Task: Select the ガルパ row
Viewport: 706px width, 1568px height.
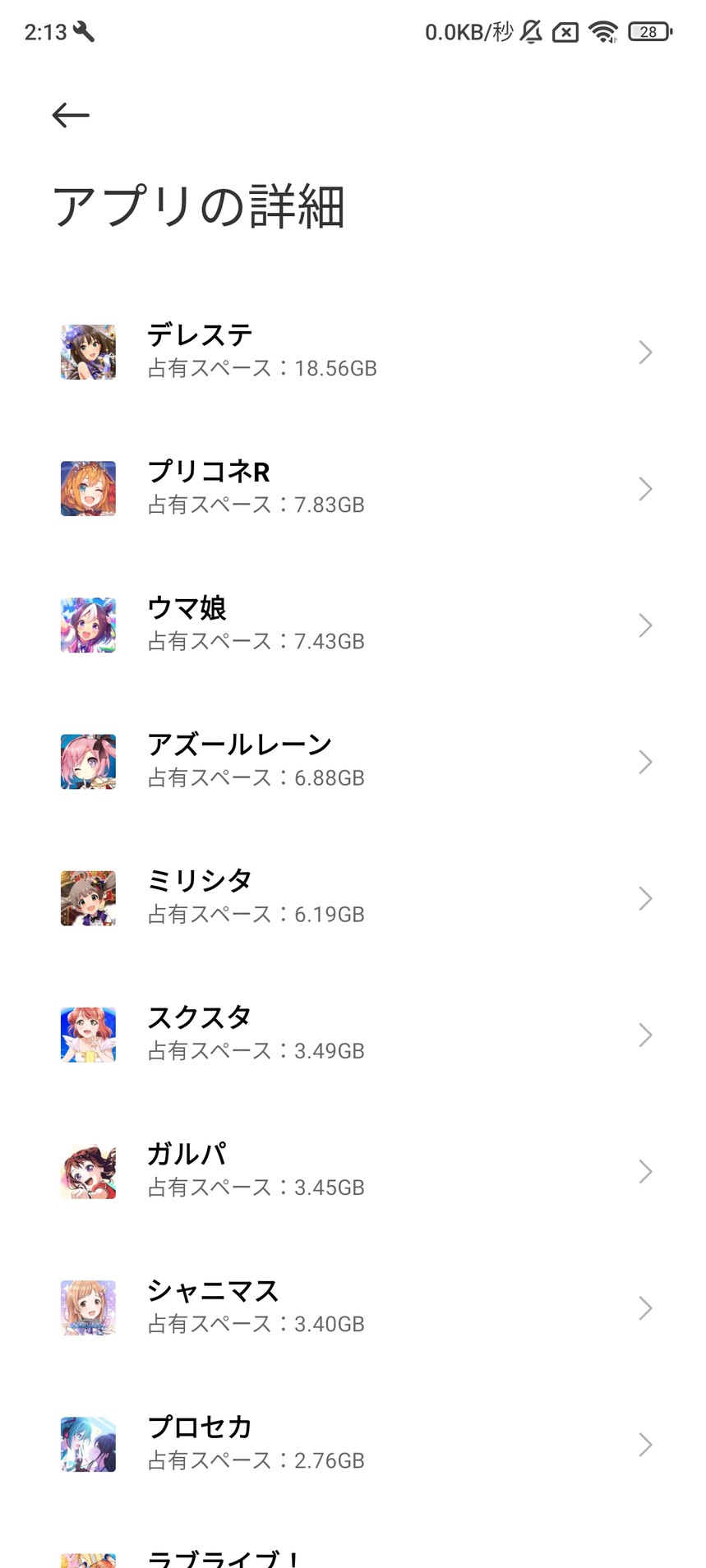Action: pyautogui.click(x=353, y=1171)
